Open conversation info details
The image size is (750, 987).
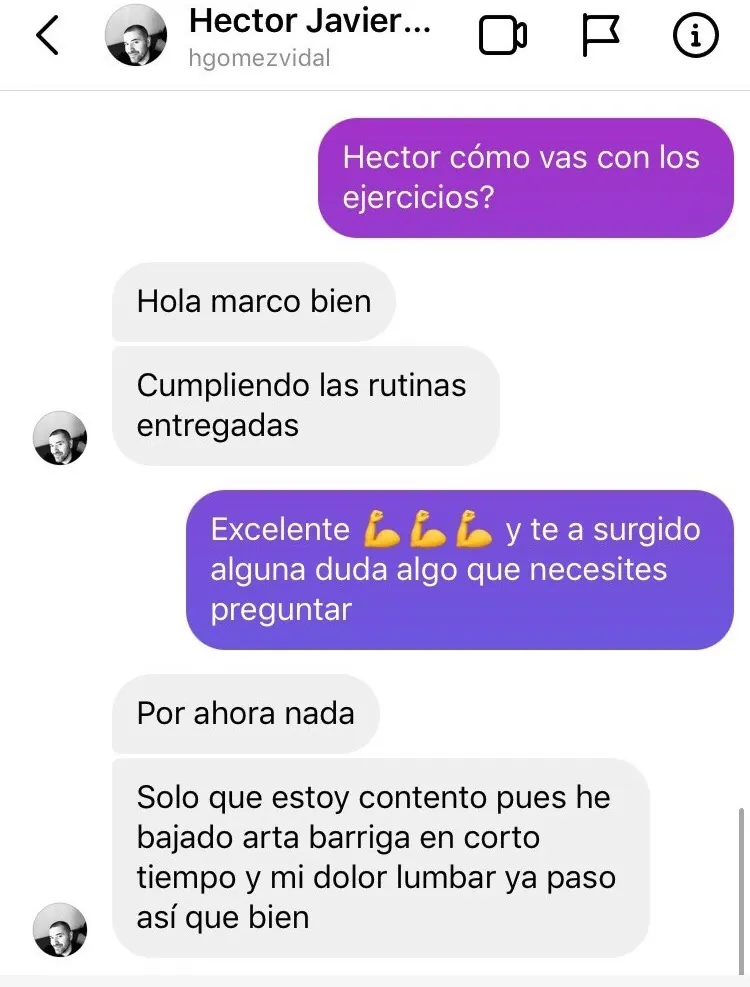695,37
